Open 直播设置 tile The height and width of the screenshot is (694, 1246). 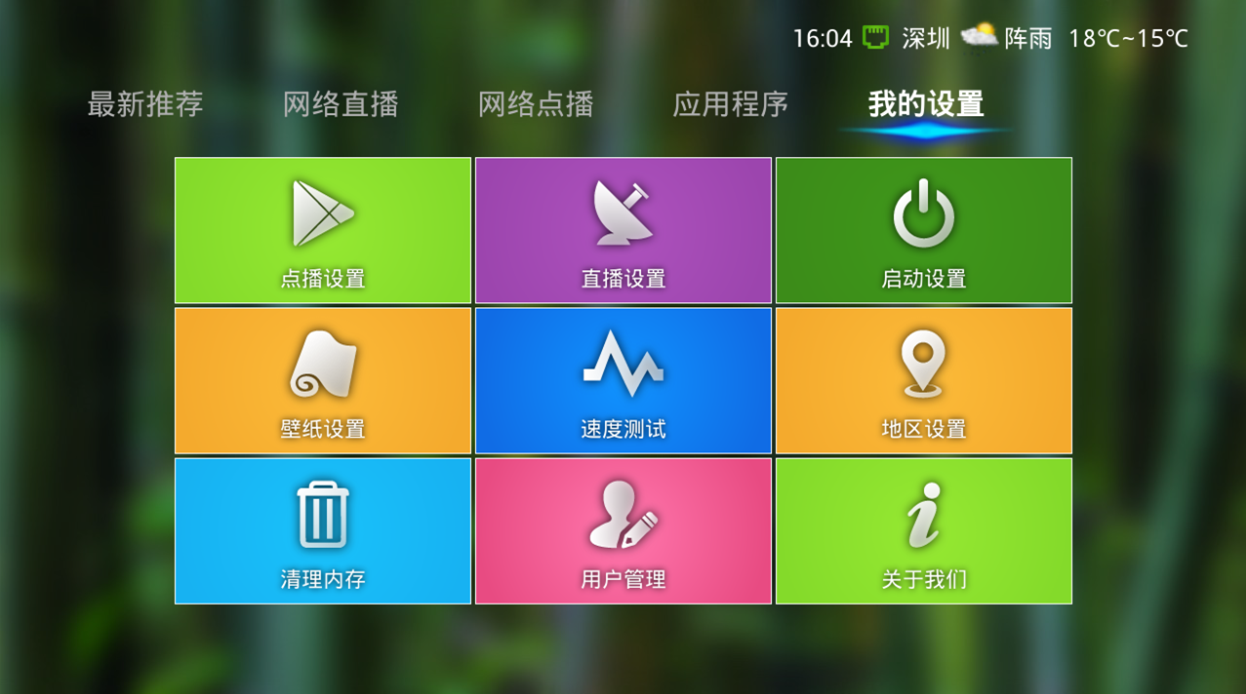(623, 231)
